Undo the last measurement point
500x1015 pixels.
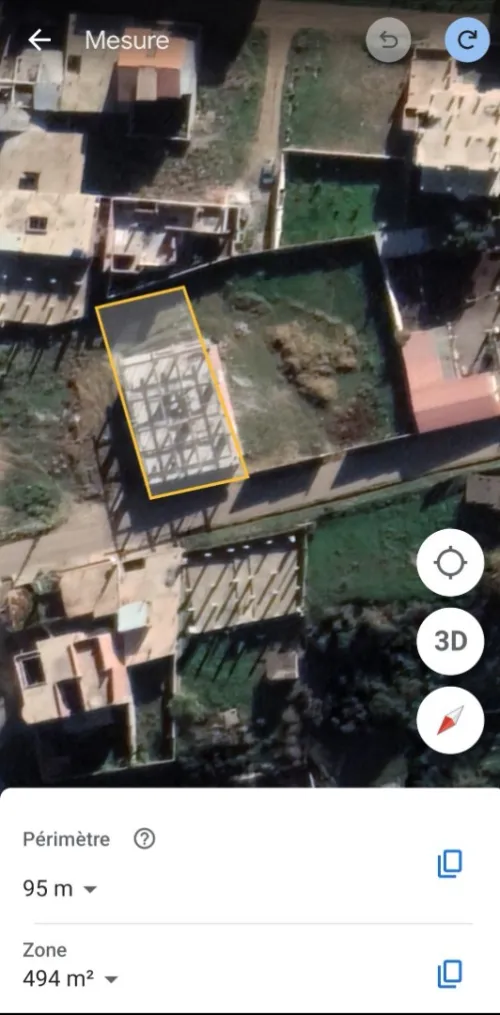388,40
